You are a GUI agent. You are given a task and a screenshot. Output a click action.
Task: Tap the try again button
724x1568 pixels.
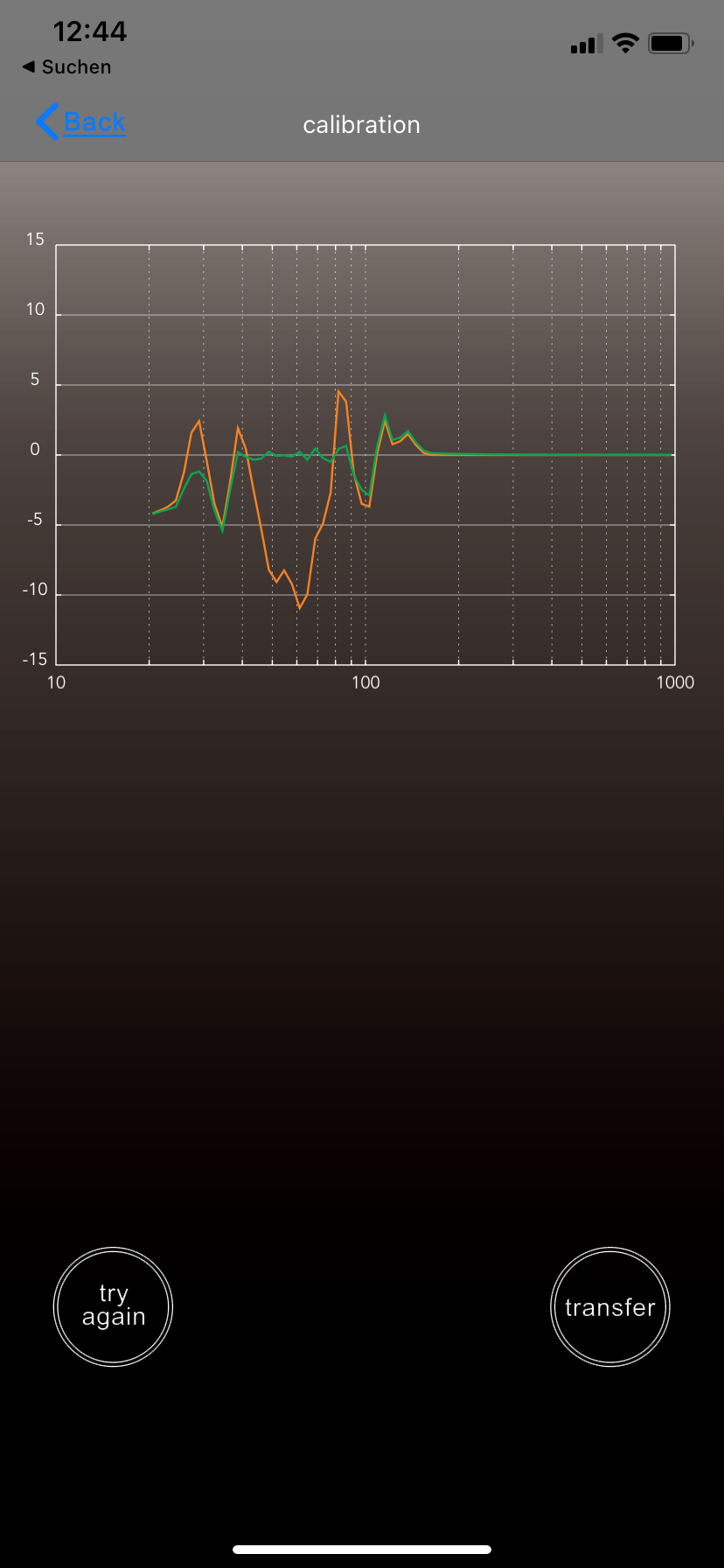point(113,1306)
